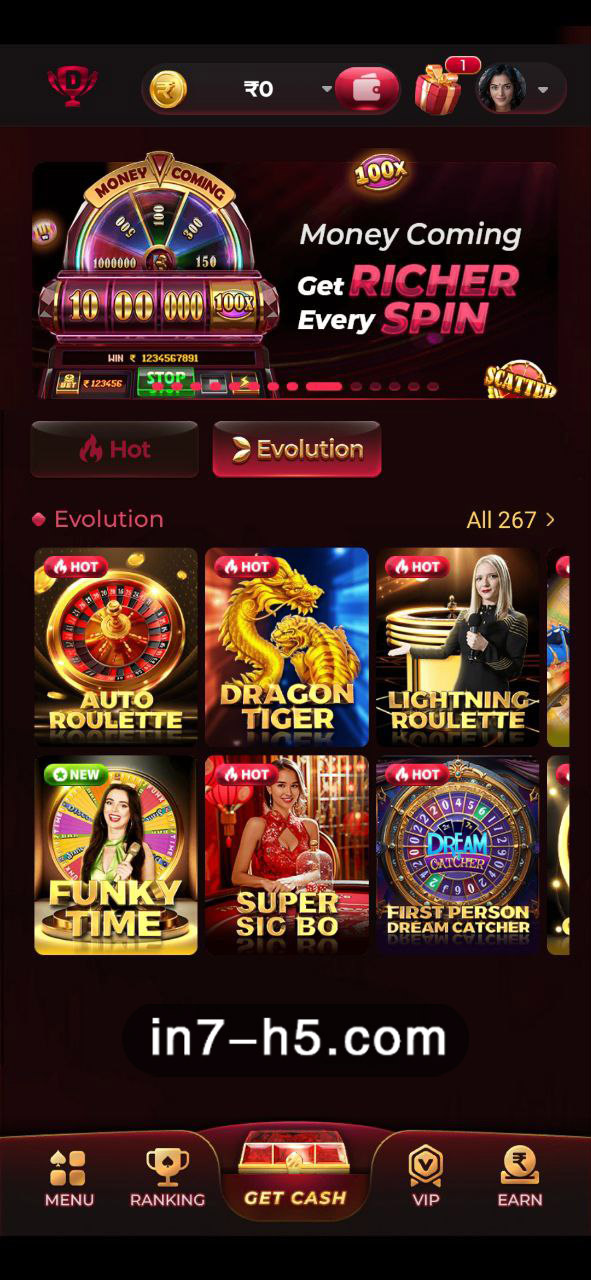Select the Evolution category tab

[297, 450]
